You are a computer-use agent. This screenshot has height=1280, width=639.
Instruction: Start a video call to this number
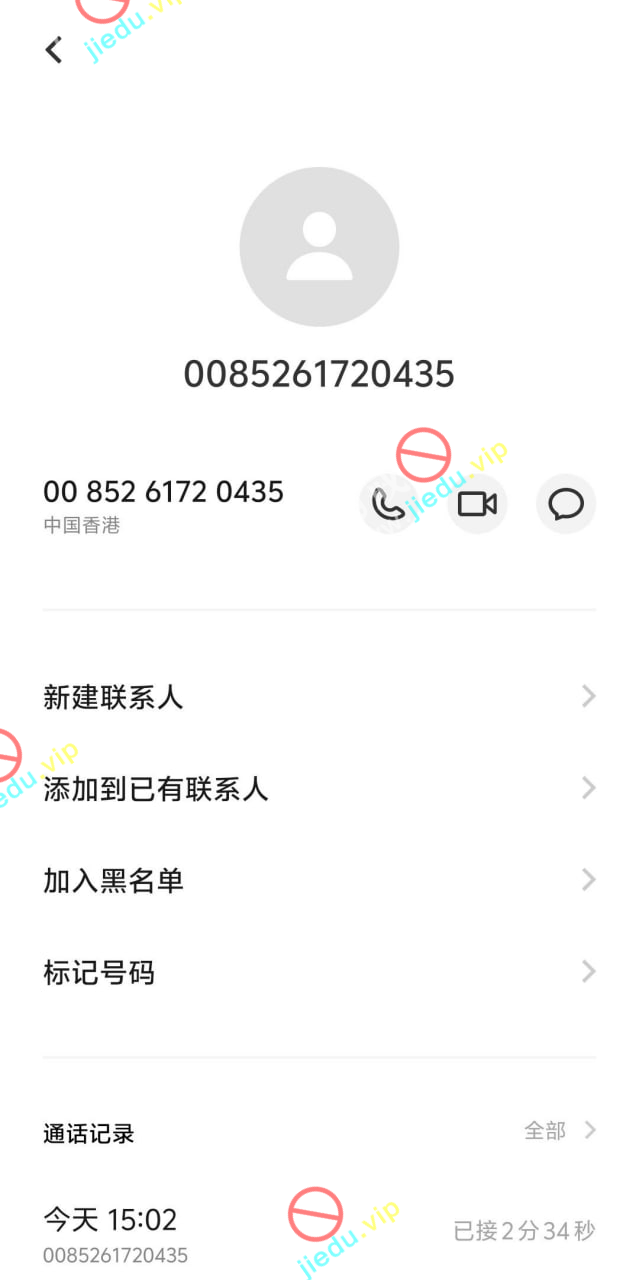477,503
